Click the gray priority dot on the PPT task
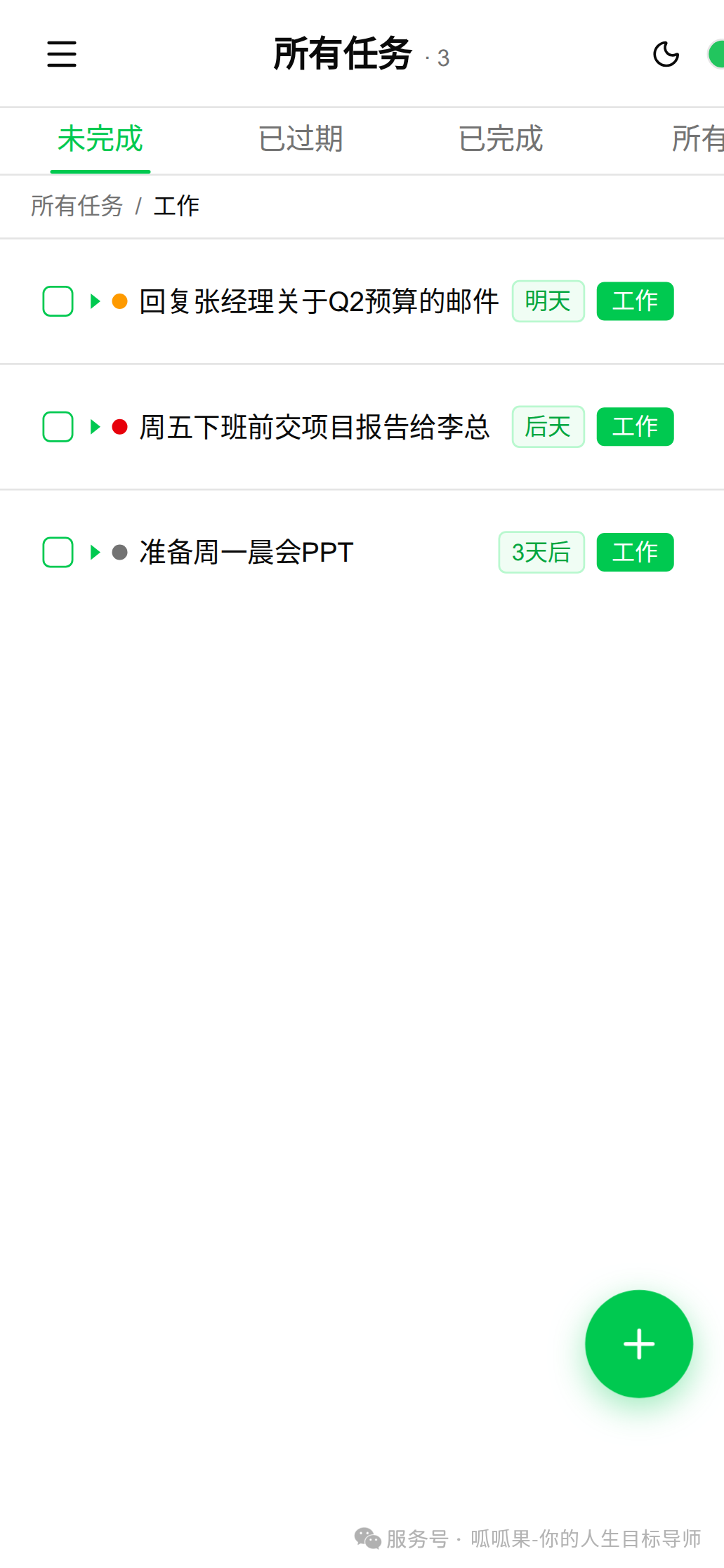The height and width of the screenshot is (1568, 724). 120,552
